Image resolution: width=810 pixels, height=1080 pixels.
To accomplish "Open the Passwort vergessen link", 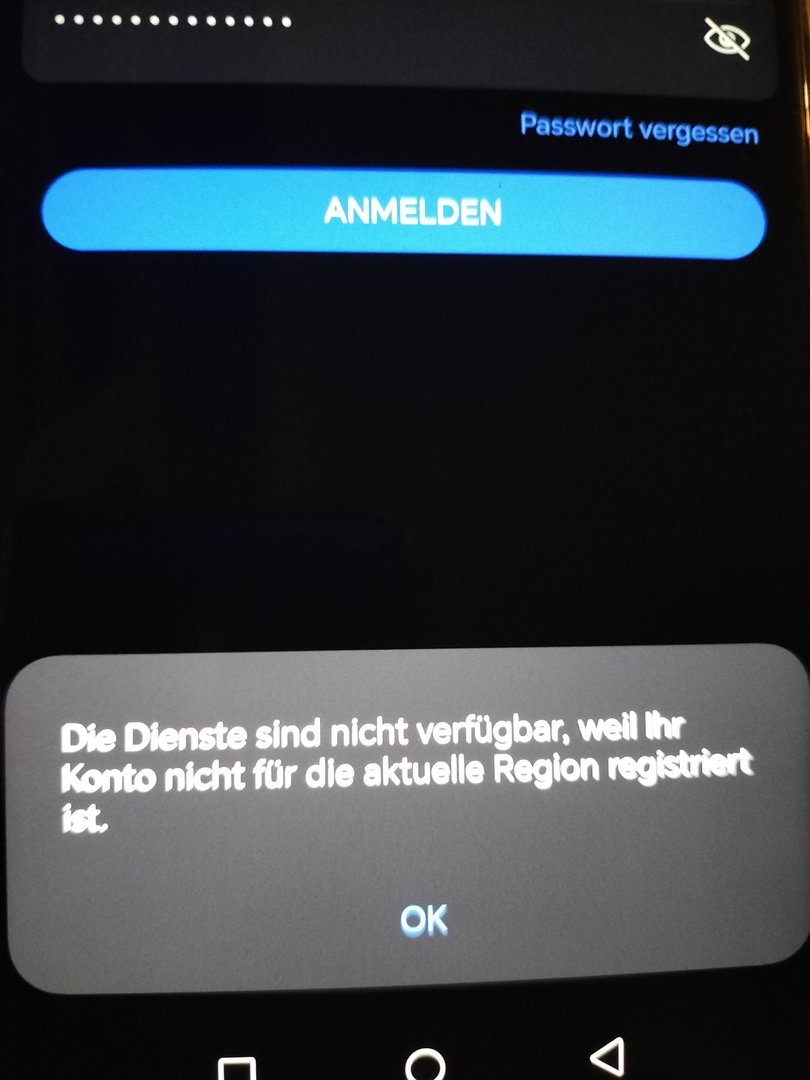I will 639,130.
